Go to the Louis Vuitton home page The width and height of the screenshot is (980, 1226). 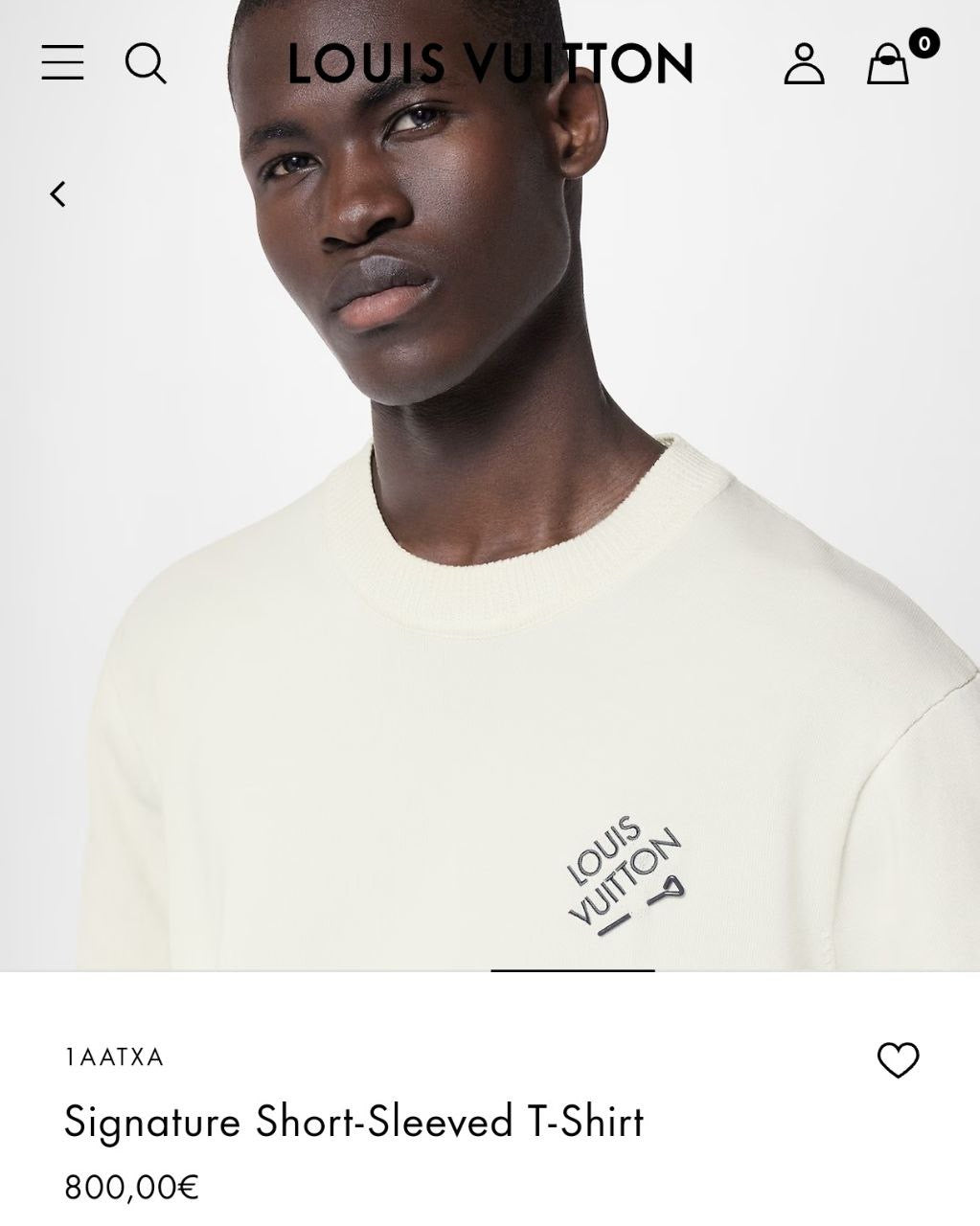[x=490, y=63]
